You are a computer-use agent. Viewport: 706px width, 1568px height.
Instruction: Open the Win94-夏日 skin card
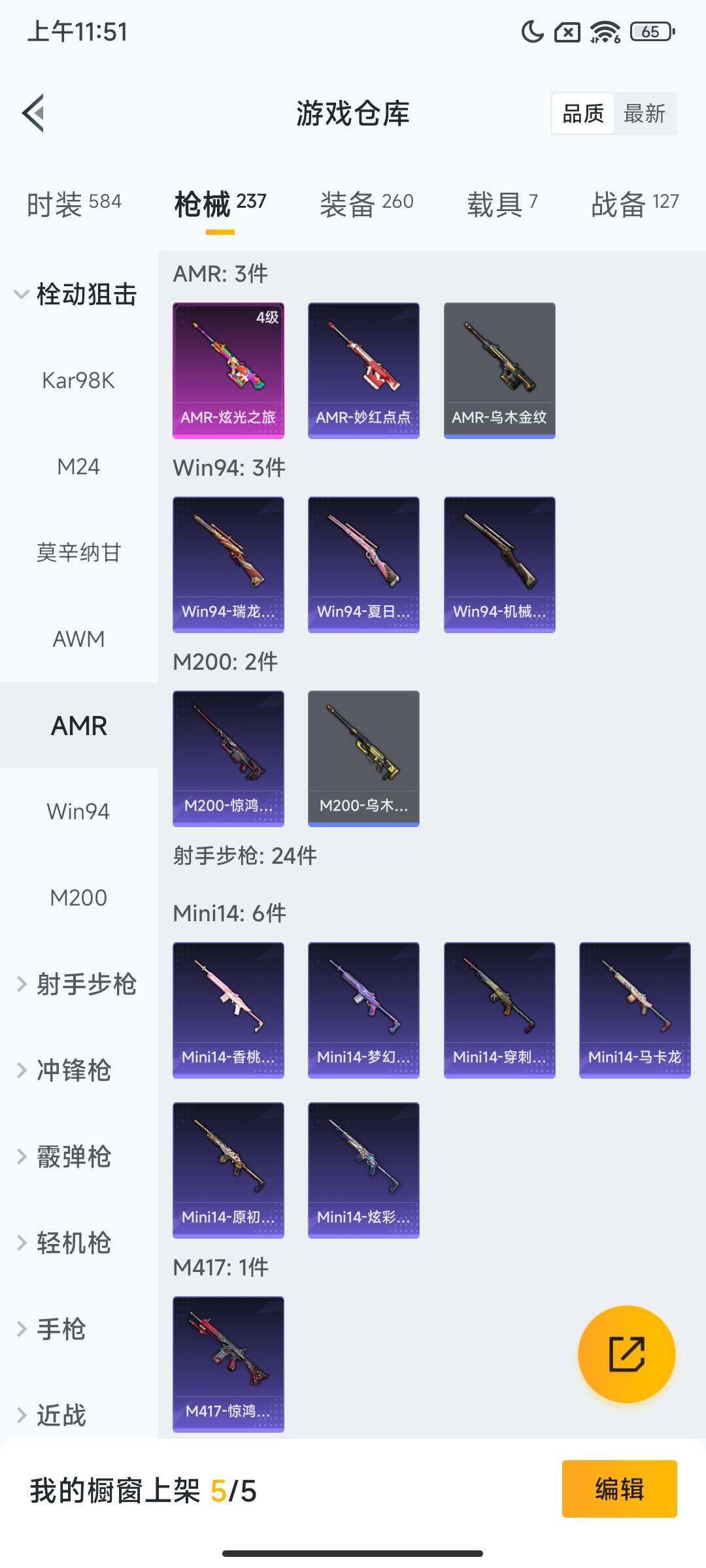click(x=363, y=564)
